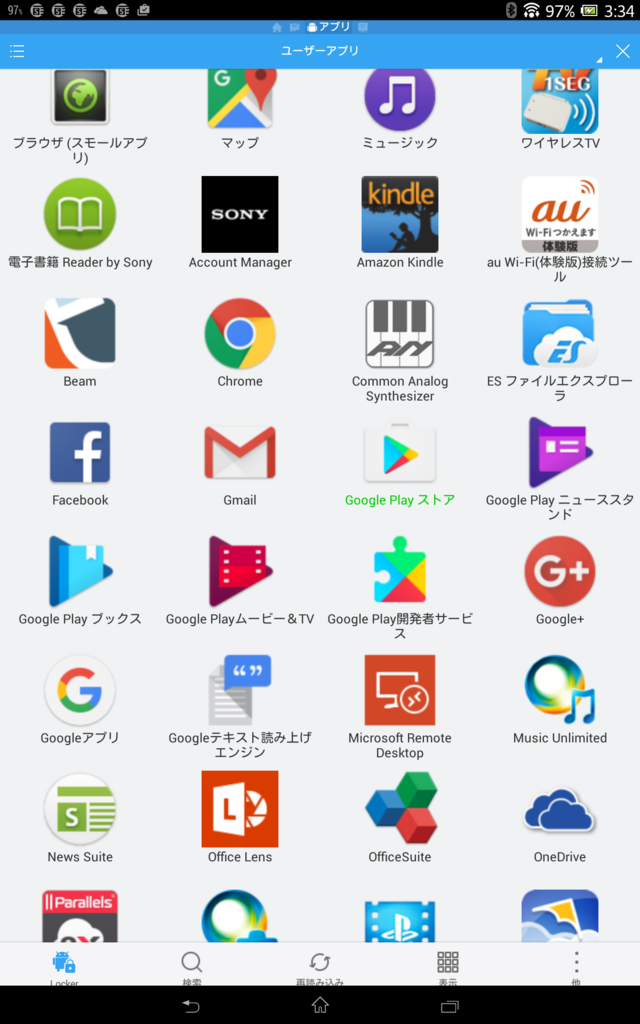Close the user apps window

(622, 51)
